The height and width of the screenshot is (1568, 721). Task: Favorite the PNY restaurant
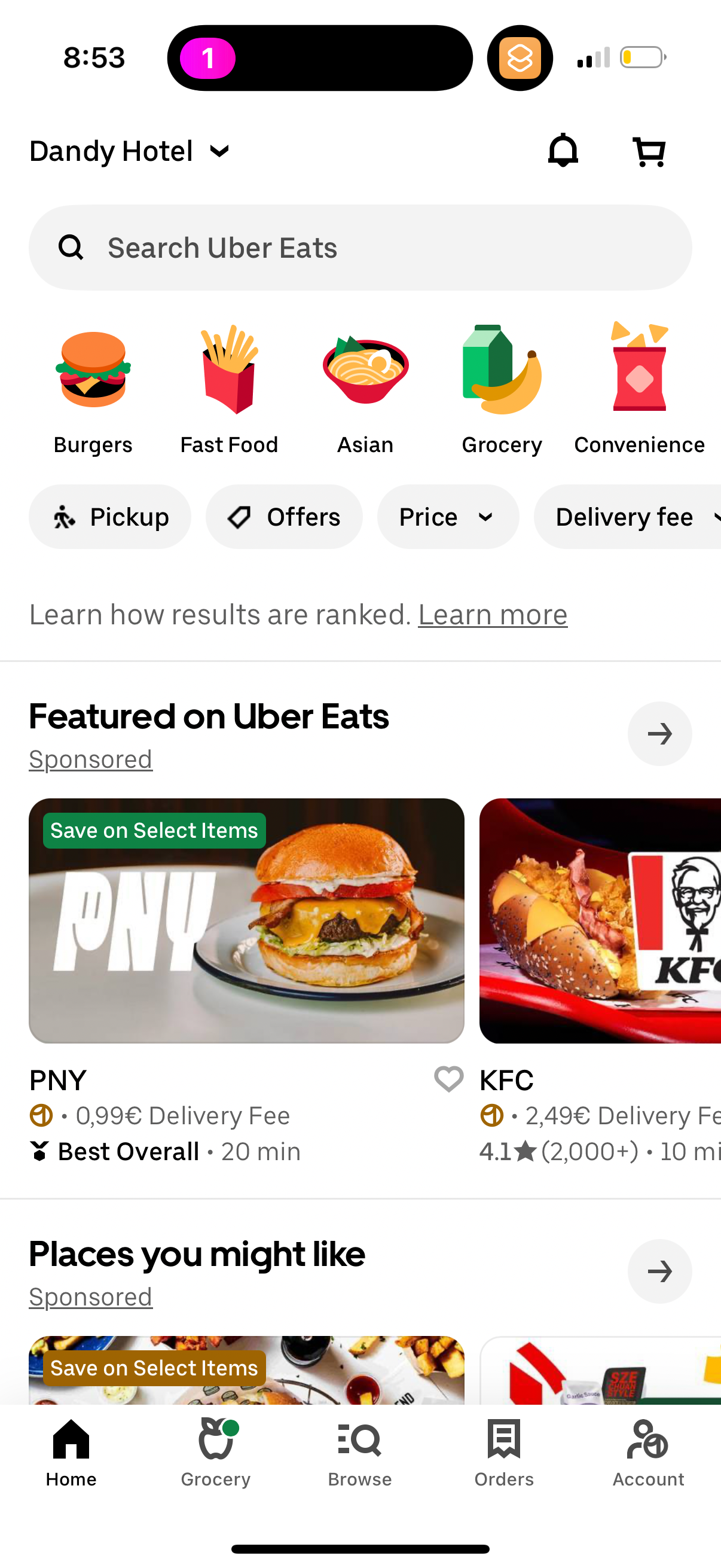[448, 1079]
